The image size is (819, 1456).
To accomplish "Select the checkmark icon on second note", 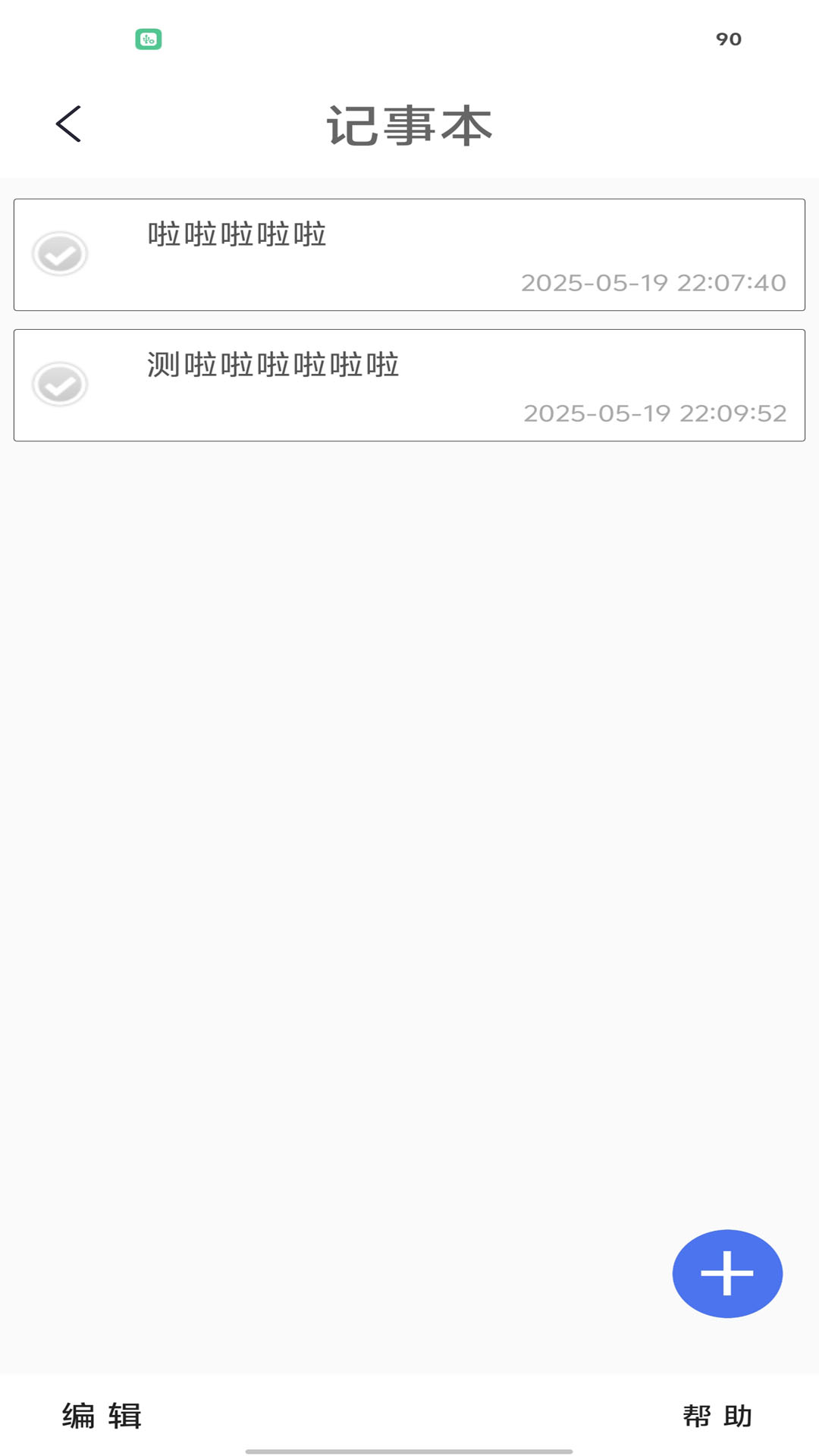I will [x=60, y=385].
